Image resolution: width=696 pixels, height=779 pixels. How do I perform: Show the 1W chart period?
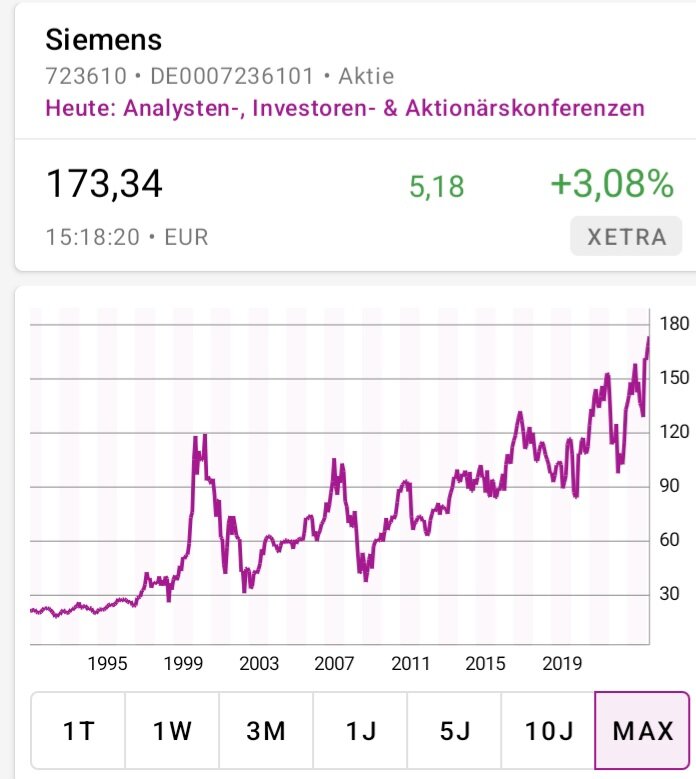(x=172, y=730)
